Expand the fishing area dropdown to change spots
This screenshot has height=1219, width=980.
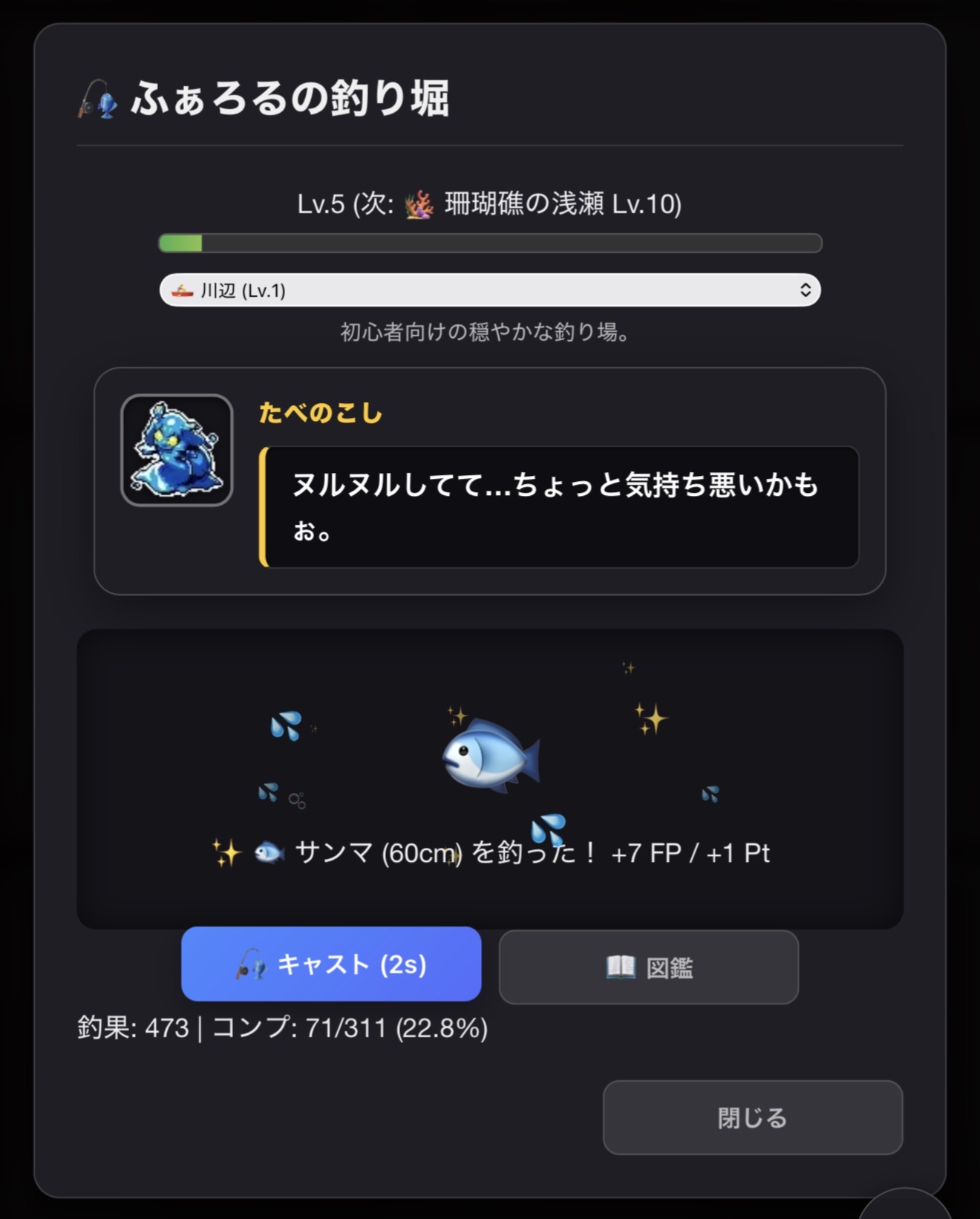coord(490,290)
